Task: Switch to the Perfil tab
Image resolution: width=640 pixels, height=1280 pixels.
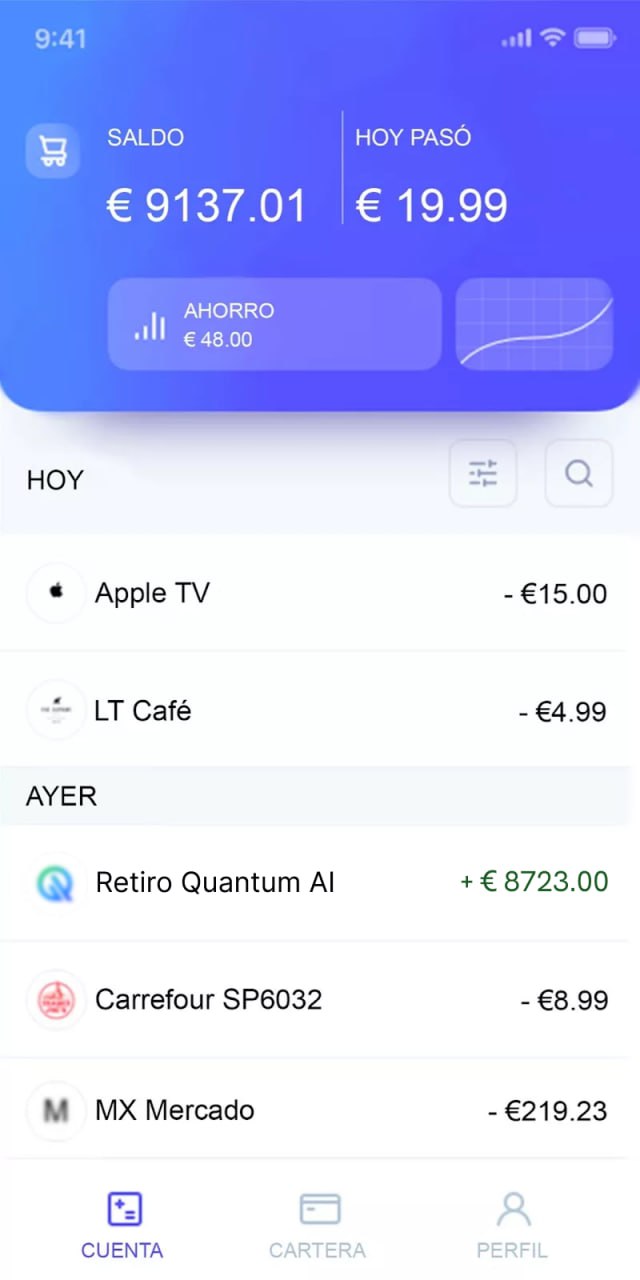Action: [x=512, y=1225]
